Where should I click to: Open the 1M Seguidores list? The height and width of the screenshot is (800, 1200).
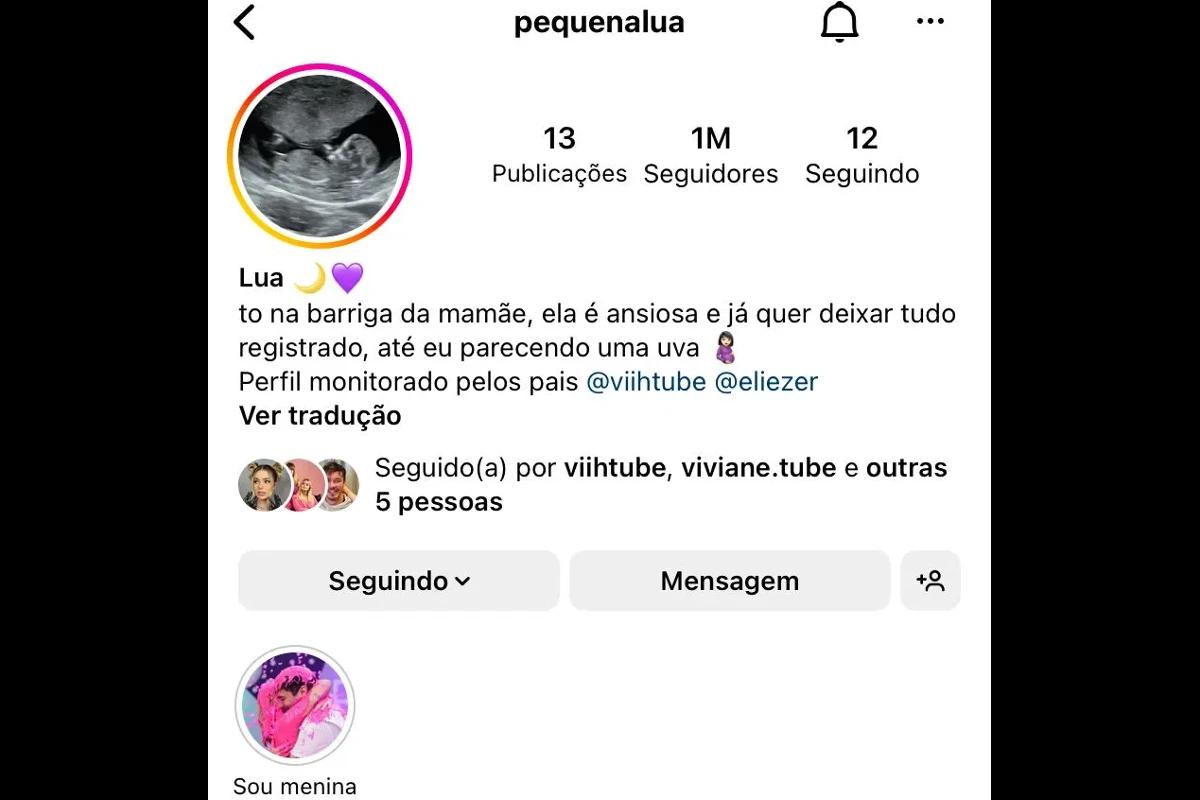pos(710,155)
